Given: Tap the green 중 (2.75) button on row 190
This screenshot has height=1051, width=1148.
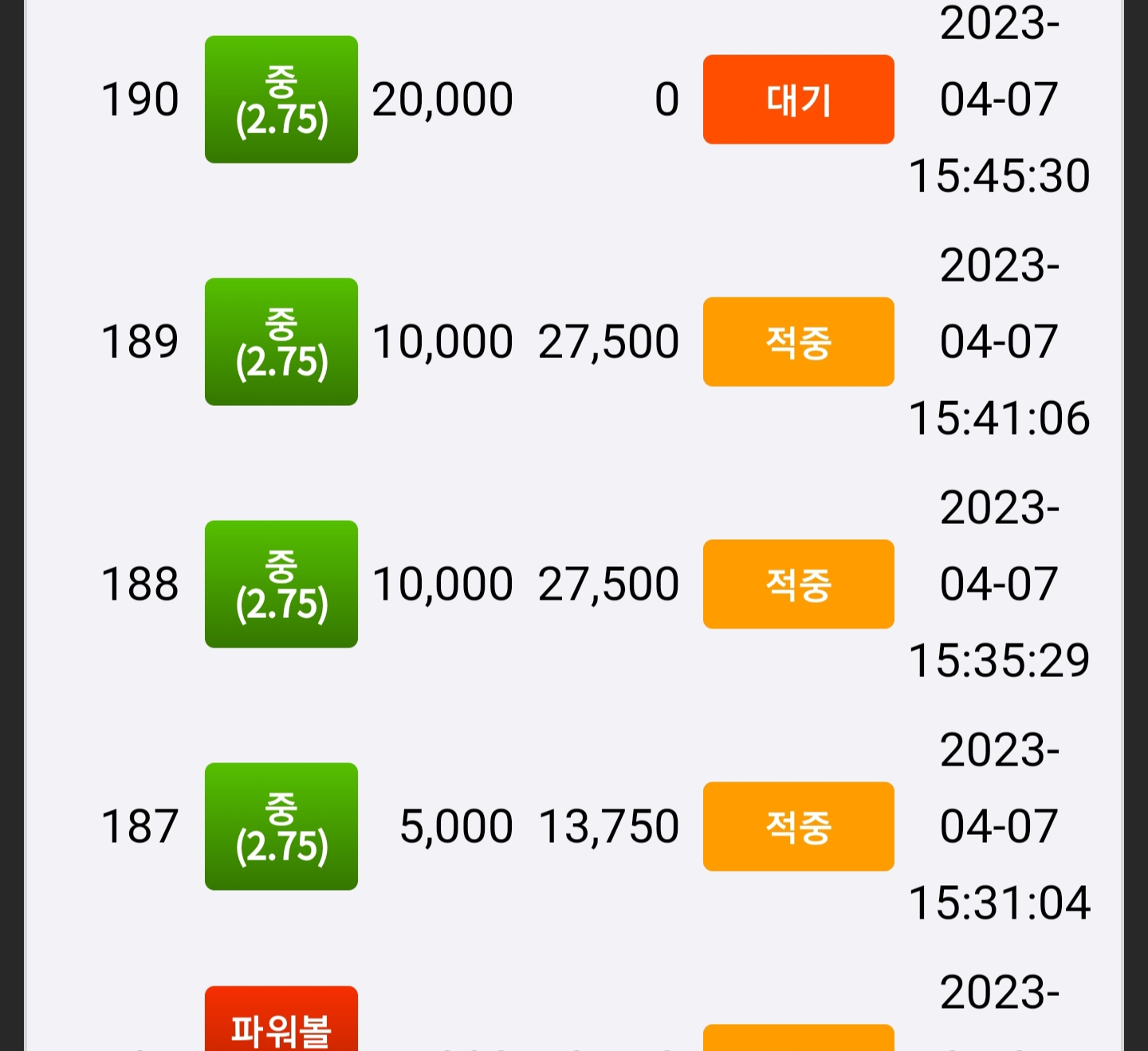Looking at the screenshot, I should 281,100.
